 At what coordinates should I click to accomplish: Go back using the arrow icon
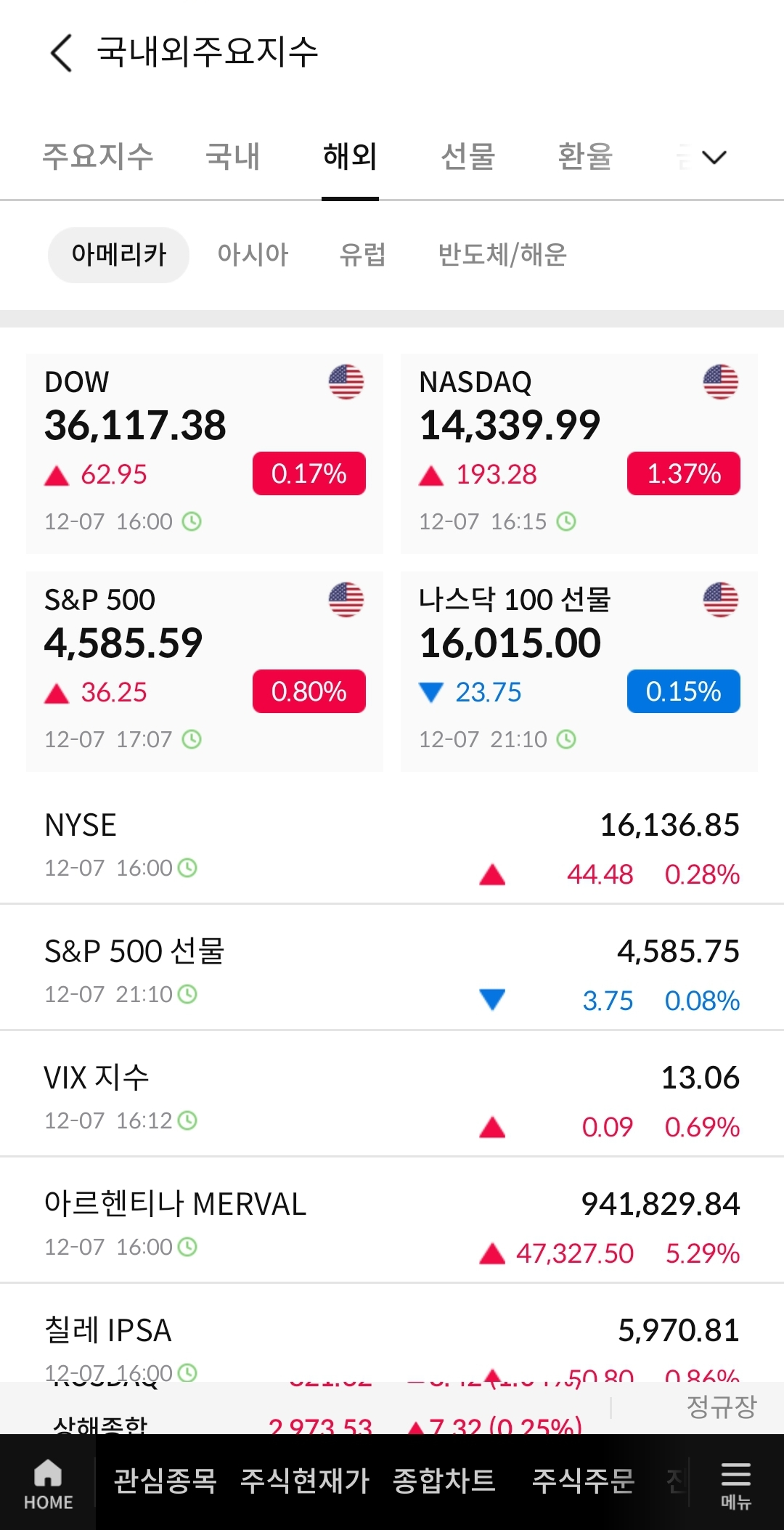tap(62, 52)
